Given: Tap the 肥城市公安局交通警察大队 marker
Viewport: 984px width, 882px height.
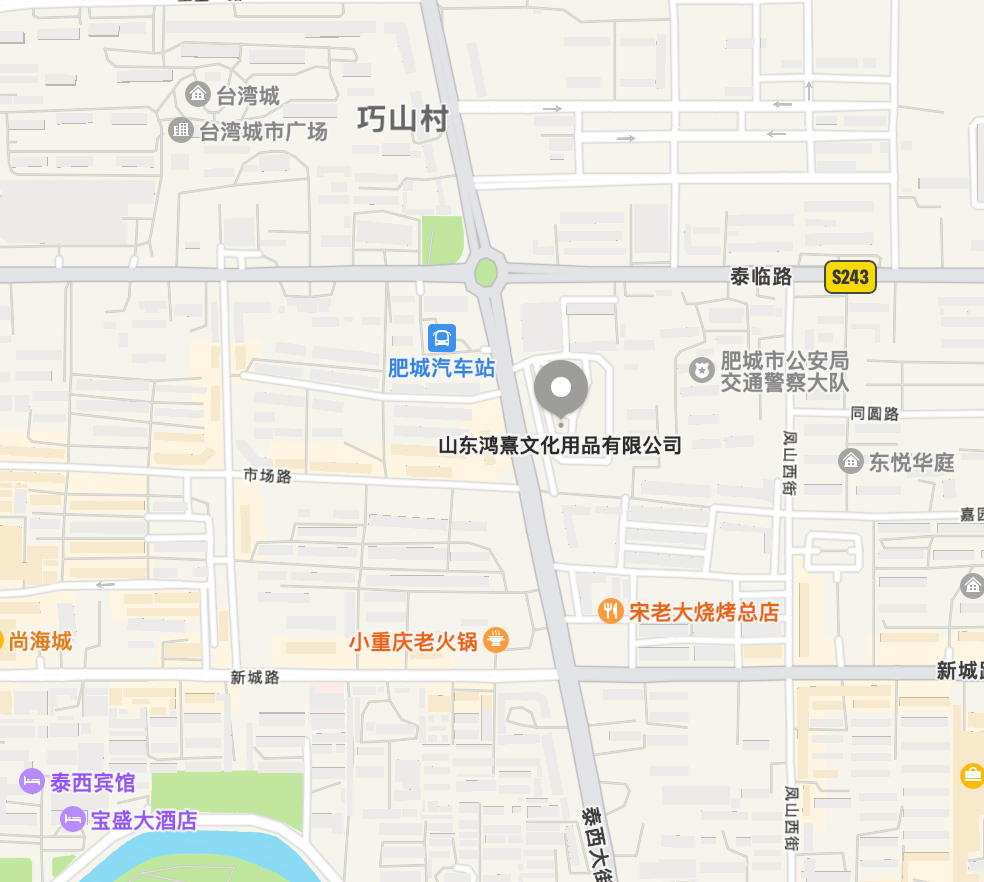Looking at the screenshot, I should coord(702,369).
